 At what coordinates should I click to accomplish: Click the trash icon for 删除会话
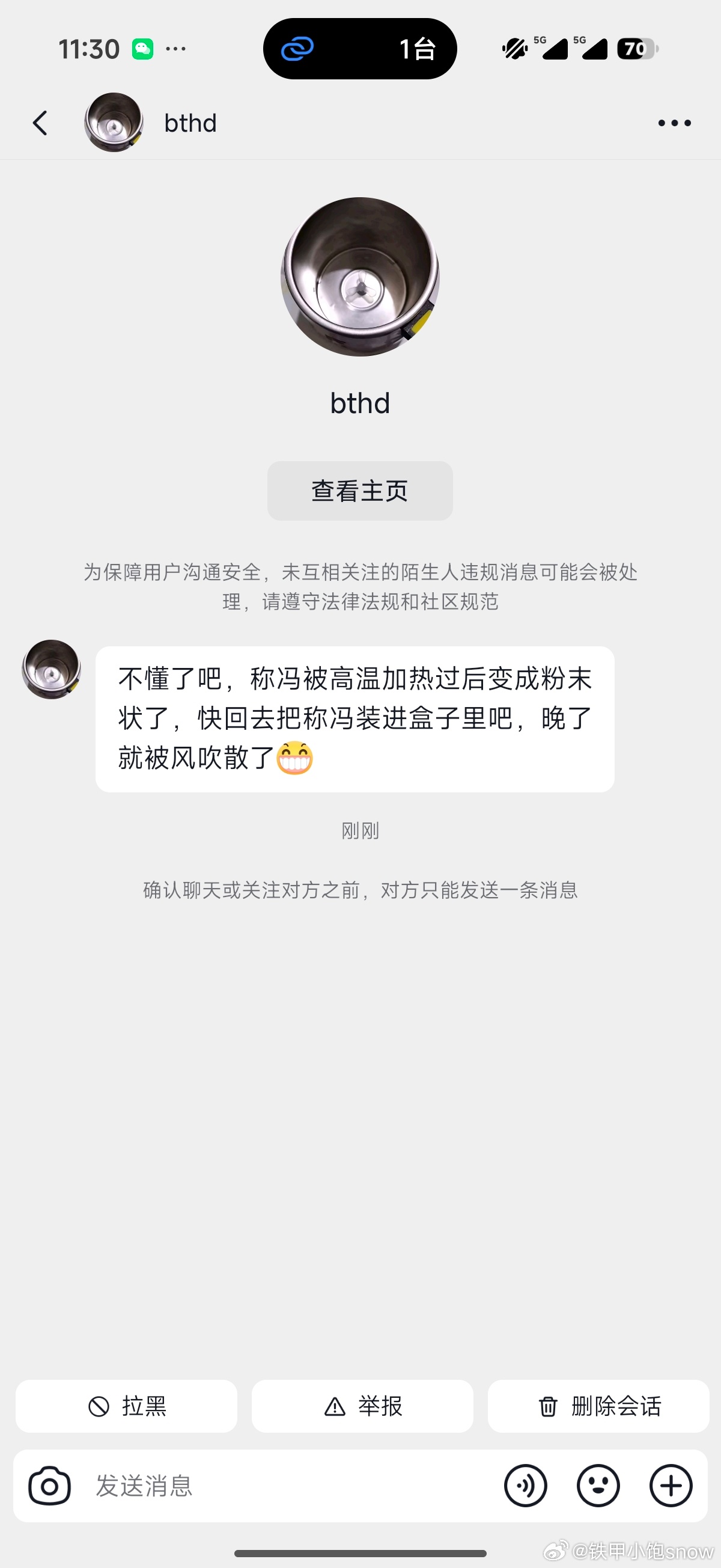pyautogui.click(x=548, y=1406)
